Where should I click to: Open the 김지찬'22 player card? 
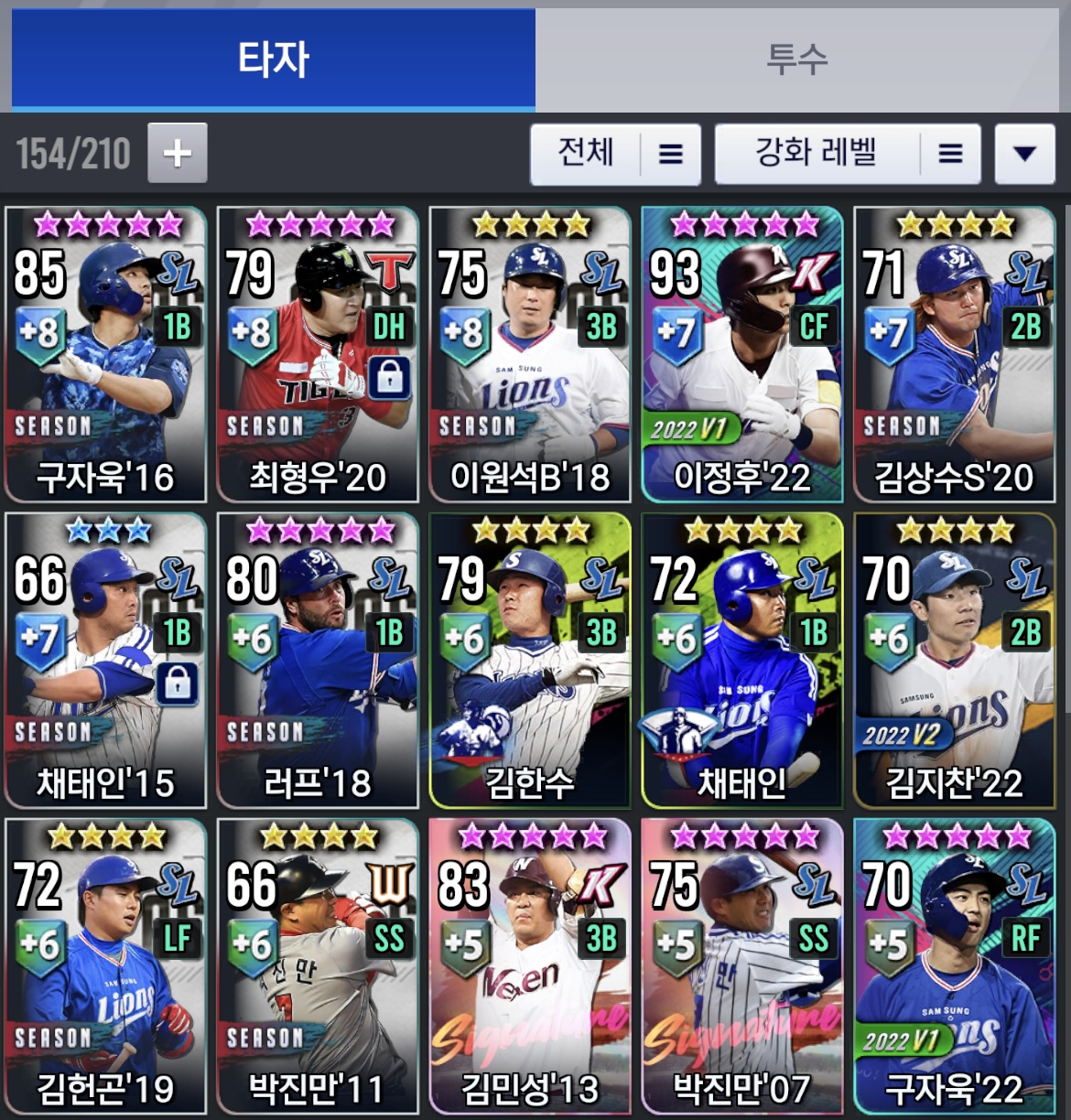(954, 661)
